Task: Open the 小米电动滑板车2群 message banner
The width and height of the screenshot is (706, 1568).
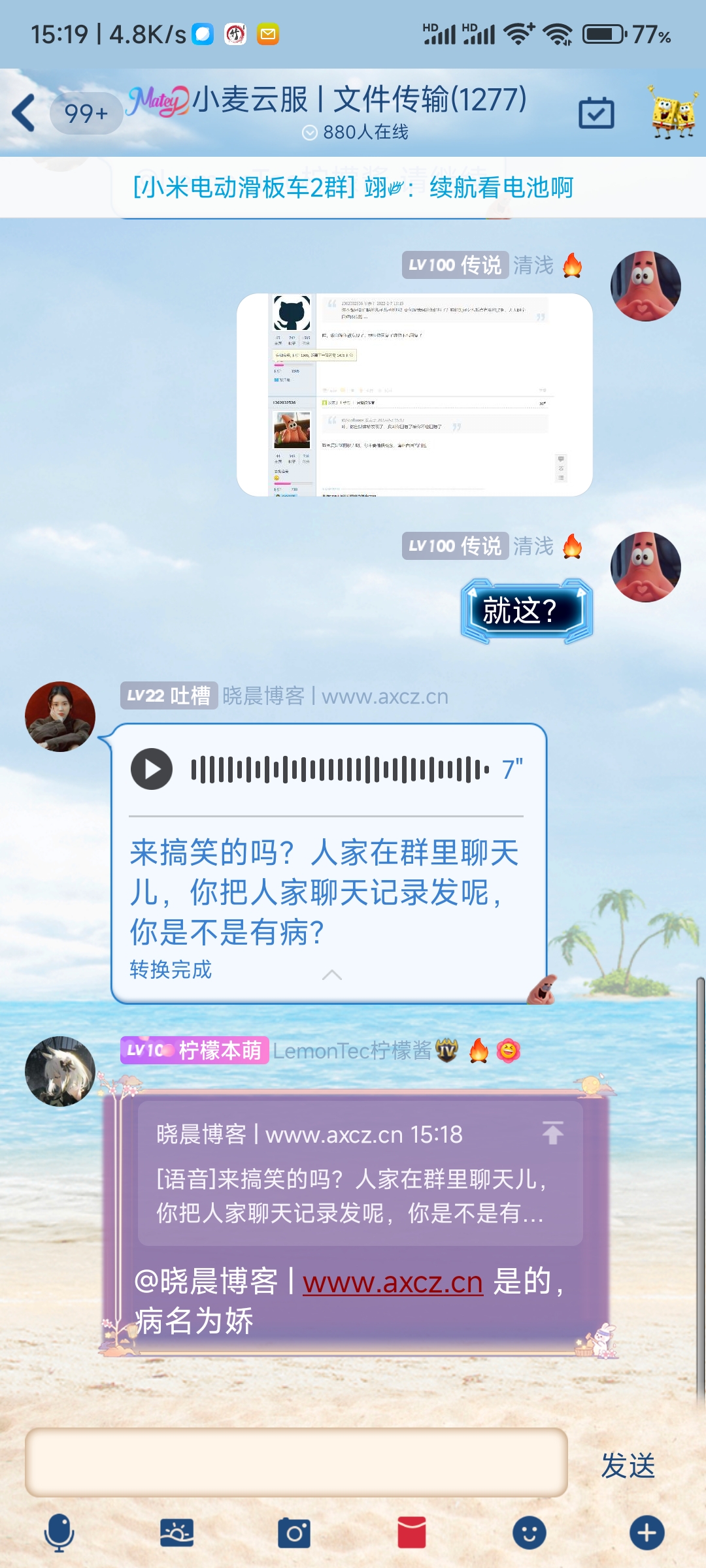Action: [x=353, y=188]
